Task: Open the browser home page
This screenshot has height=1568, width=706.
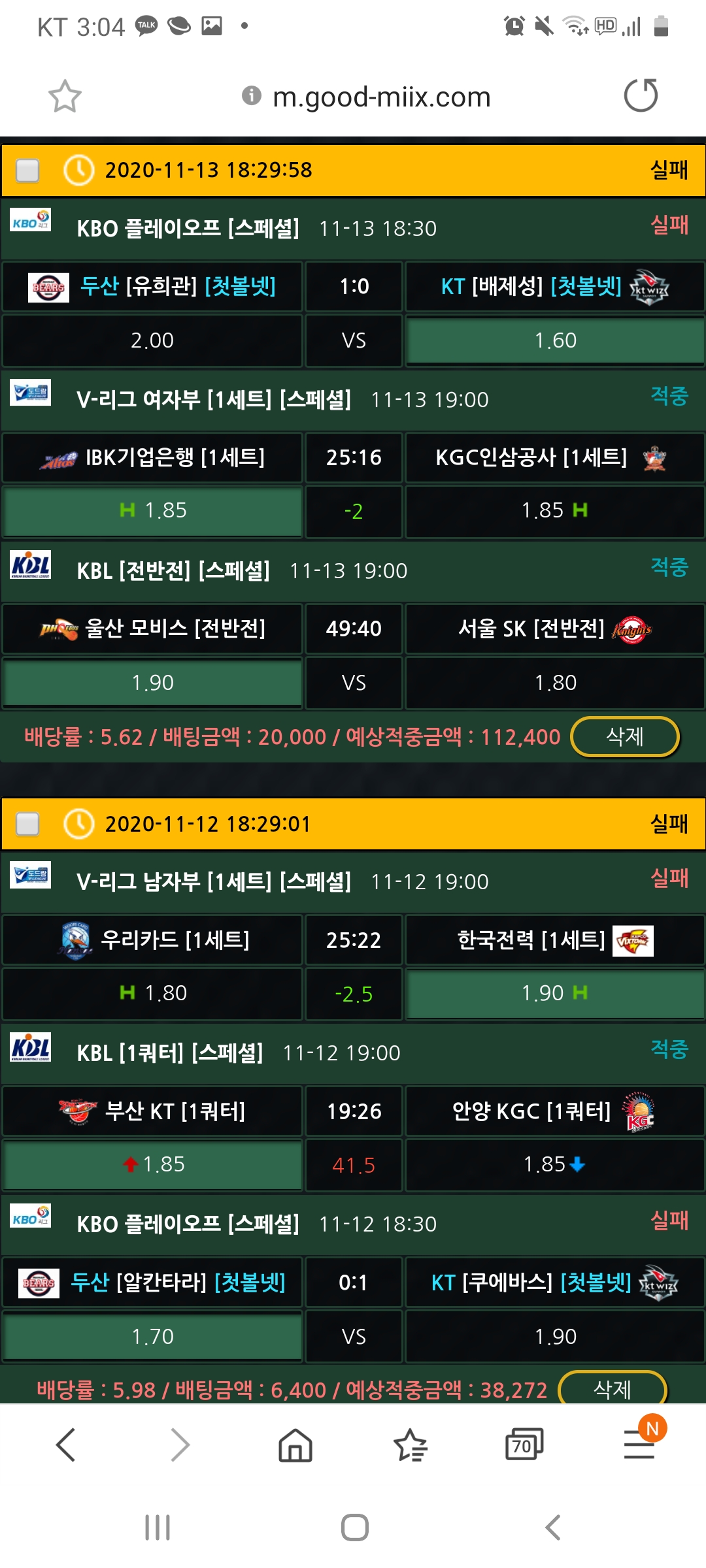Action: 295,1445
